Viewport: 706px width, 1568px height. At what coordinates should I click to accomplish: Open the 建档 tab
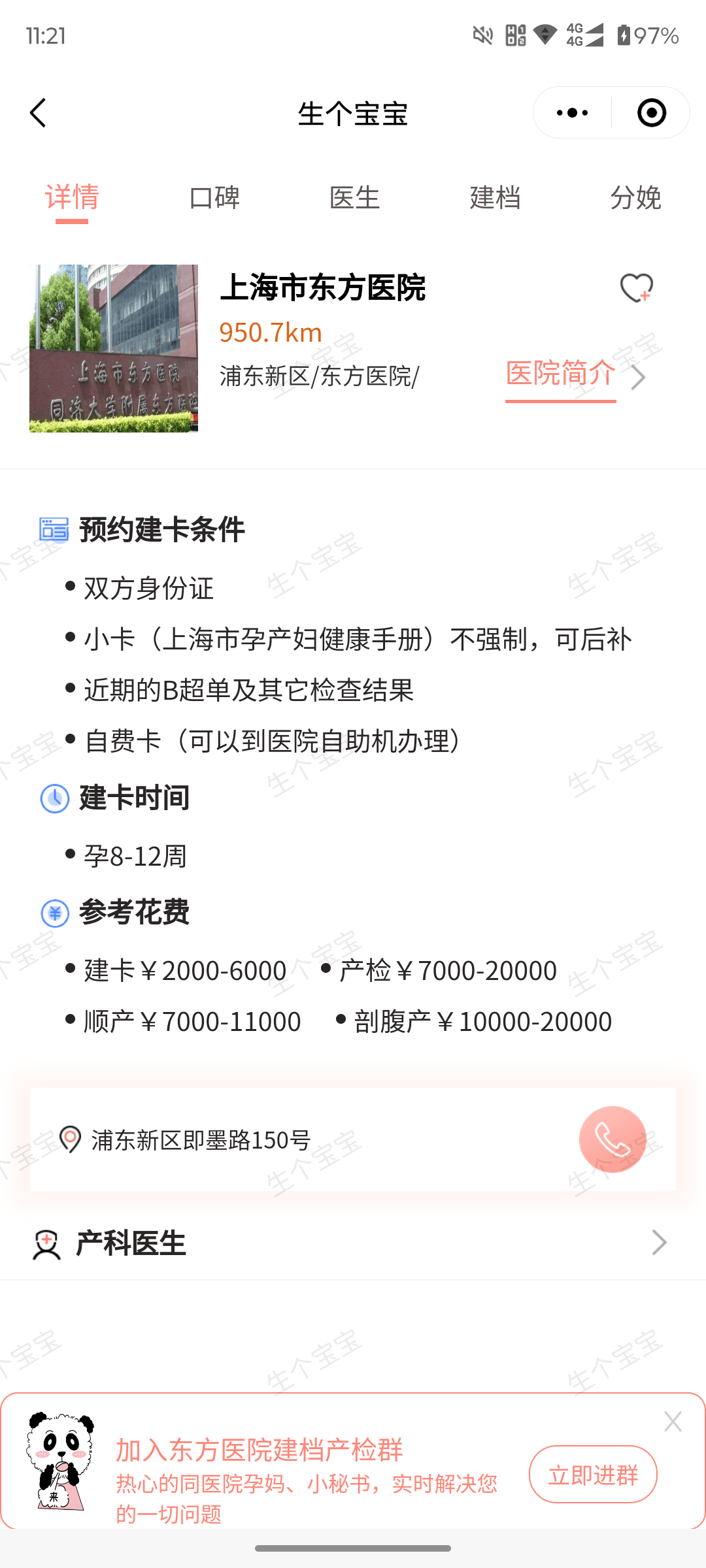click(x=495, y=197)
